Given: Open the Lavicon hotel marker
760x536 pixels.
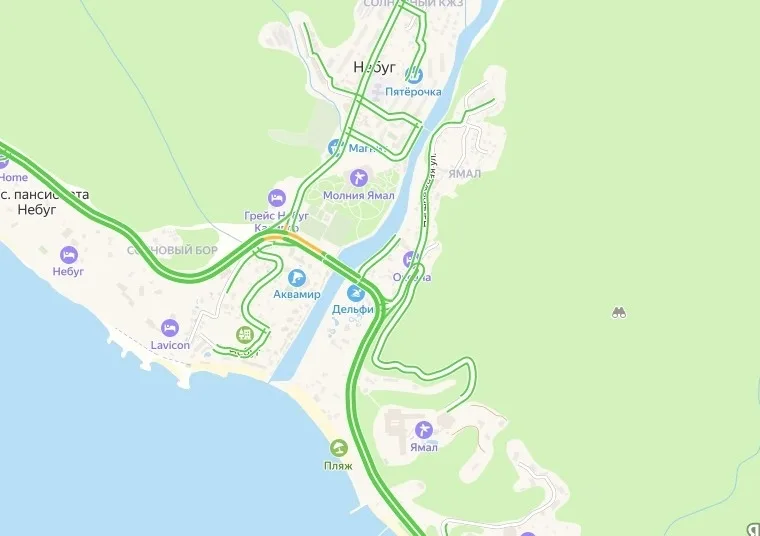Looking at the screenshot, I should click(169, 327).
